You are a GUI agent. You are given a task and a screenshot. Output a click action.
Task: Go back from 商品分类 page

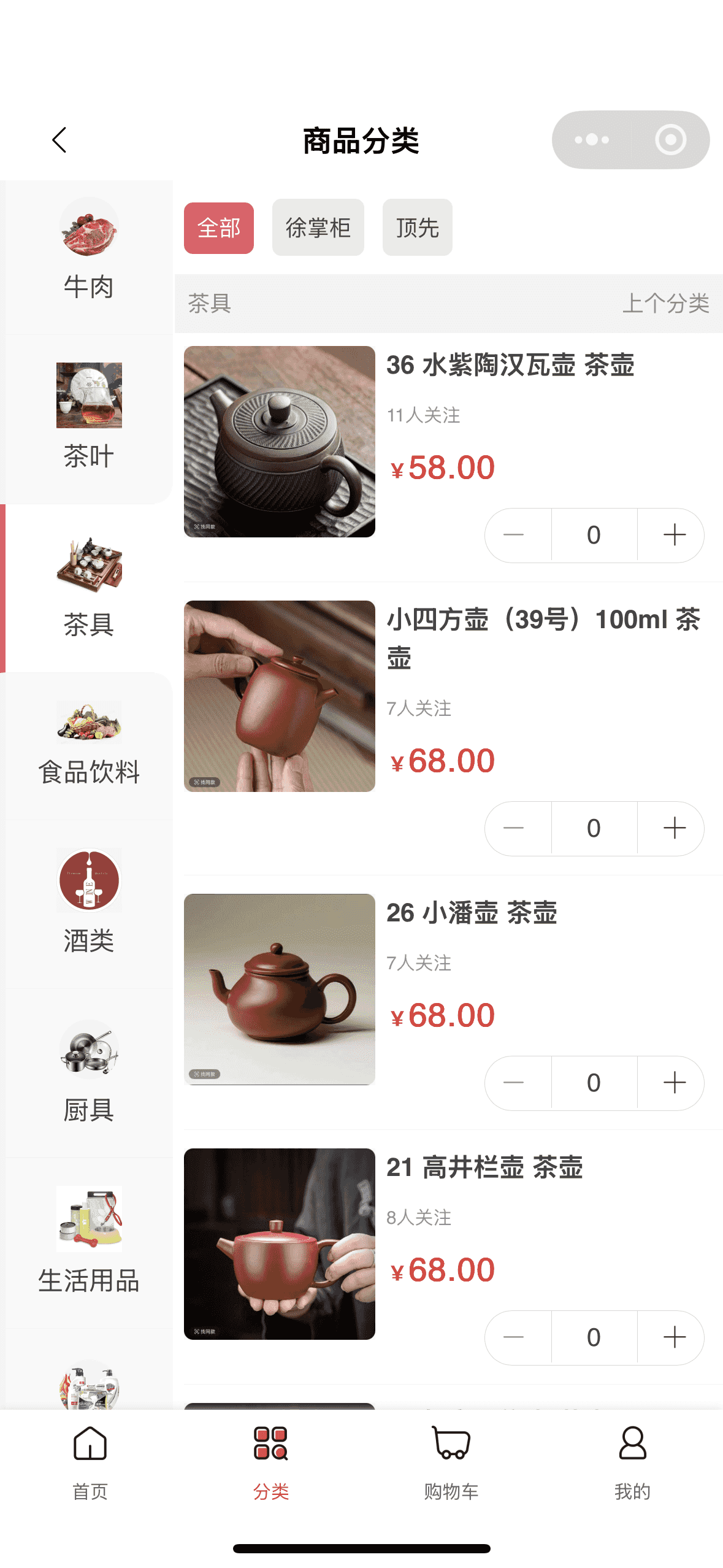click(59, 140)
